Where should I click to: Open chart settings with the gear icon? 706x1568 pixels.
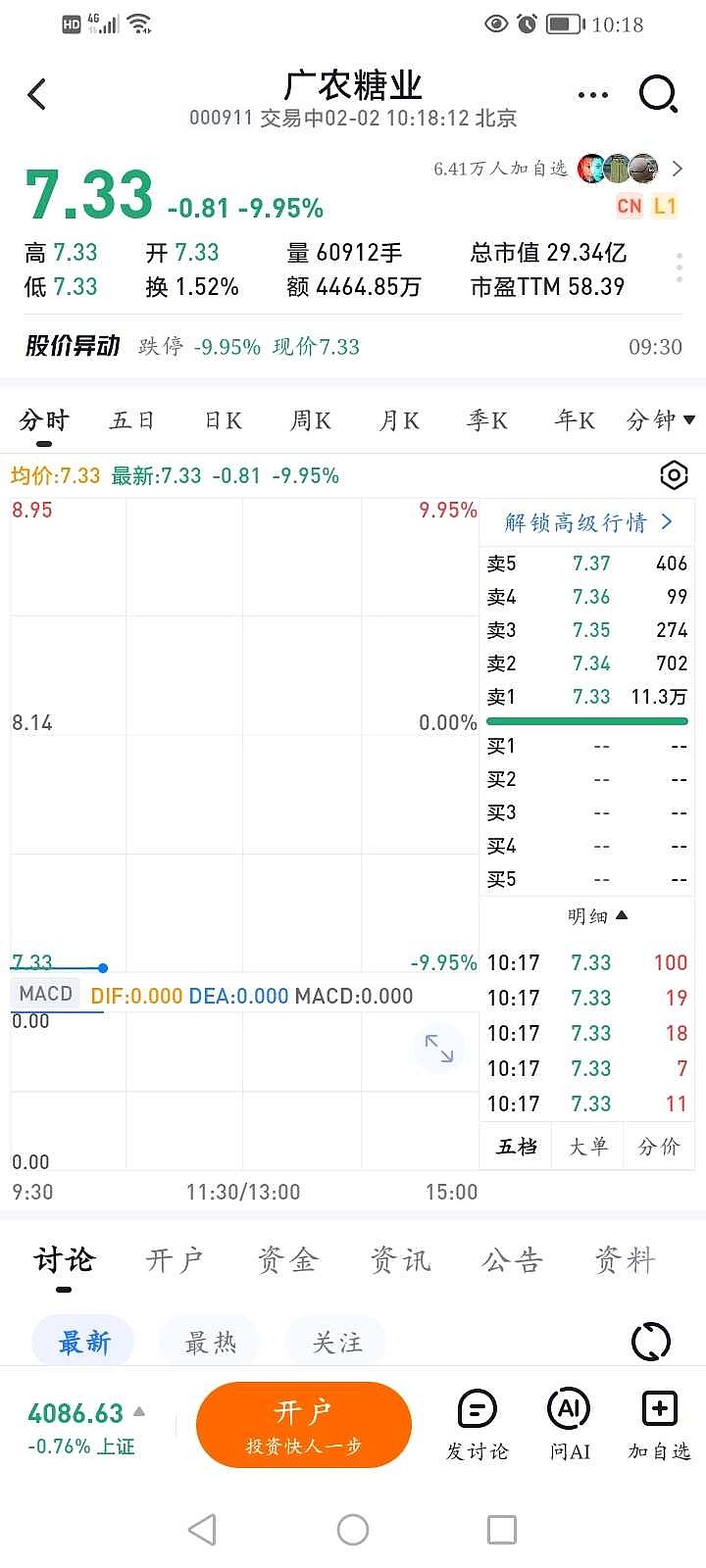click(674, 474)
